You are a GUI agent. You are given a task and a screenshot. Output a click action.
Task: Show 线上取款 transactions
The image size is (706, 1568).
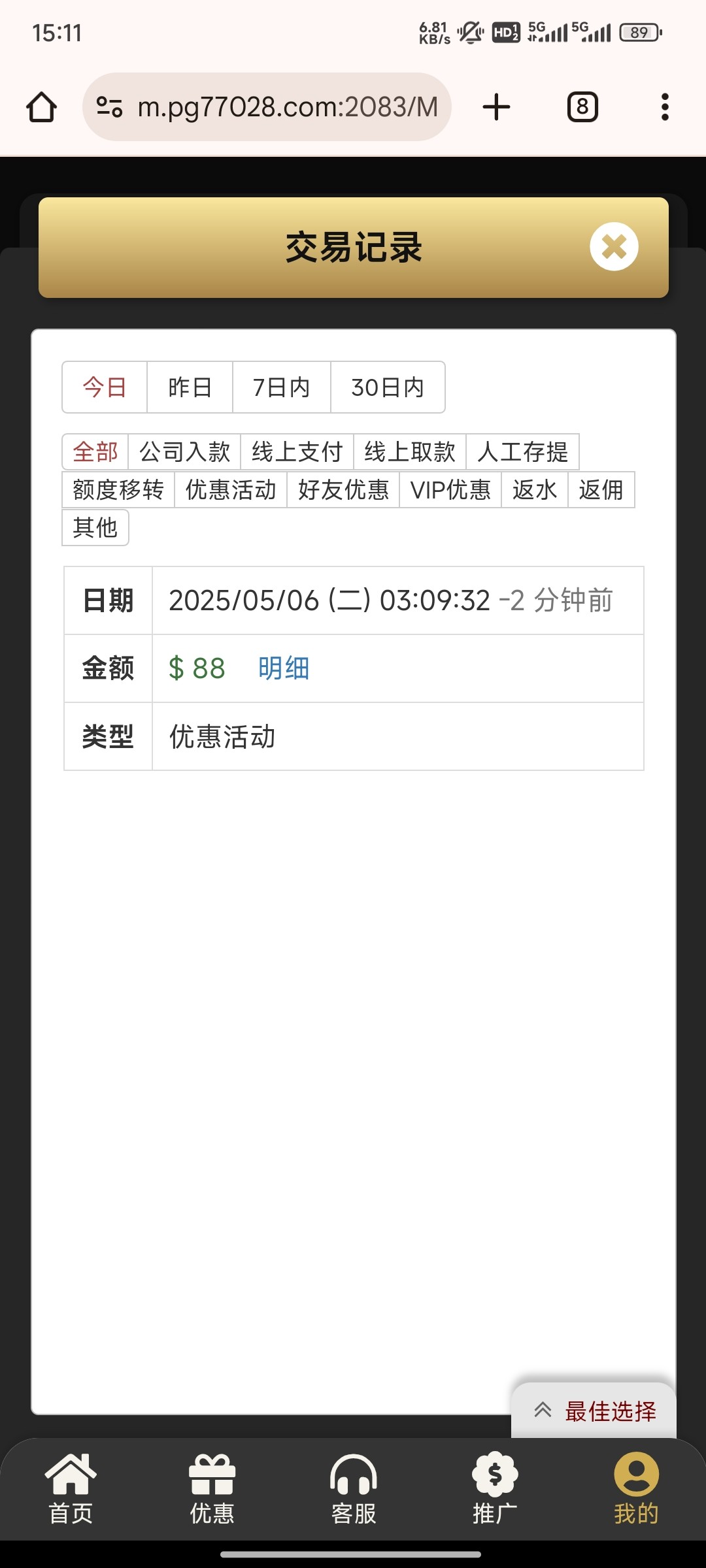click(409, 451)
